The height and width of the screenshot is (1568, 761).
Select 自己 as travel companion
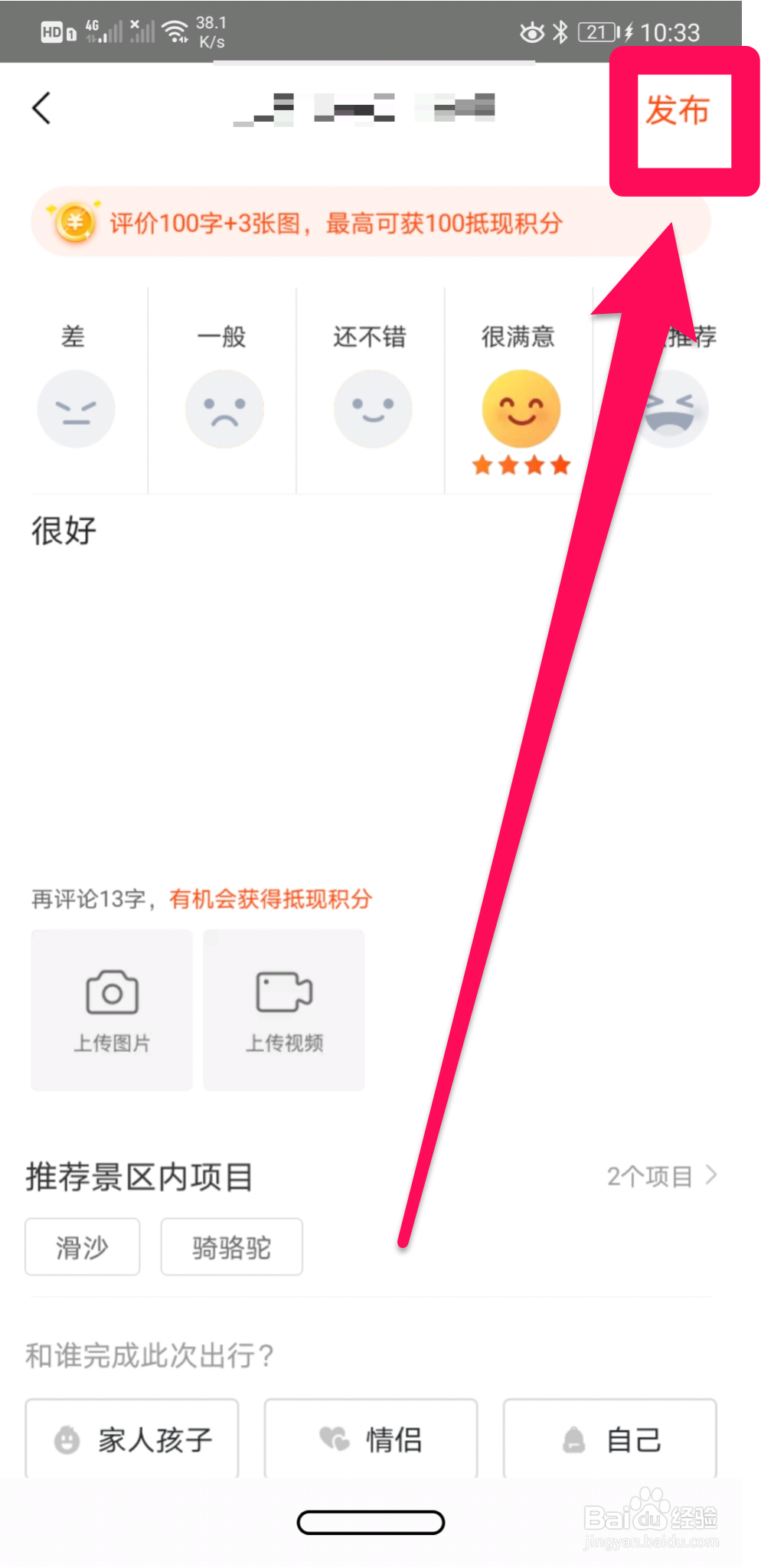coord(609,1438)
